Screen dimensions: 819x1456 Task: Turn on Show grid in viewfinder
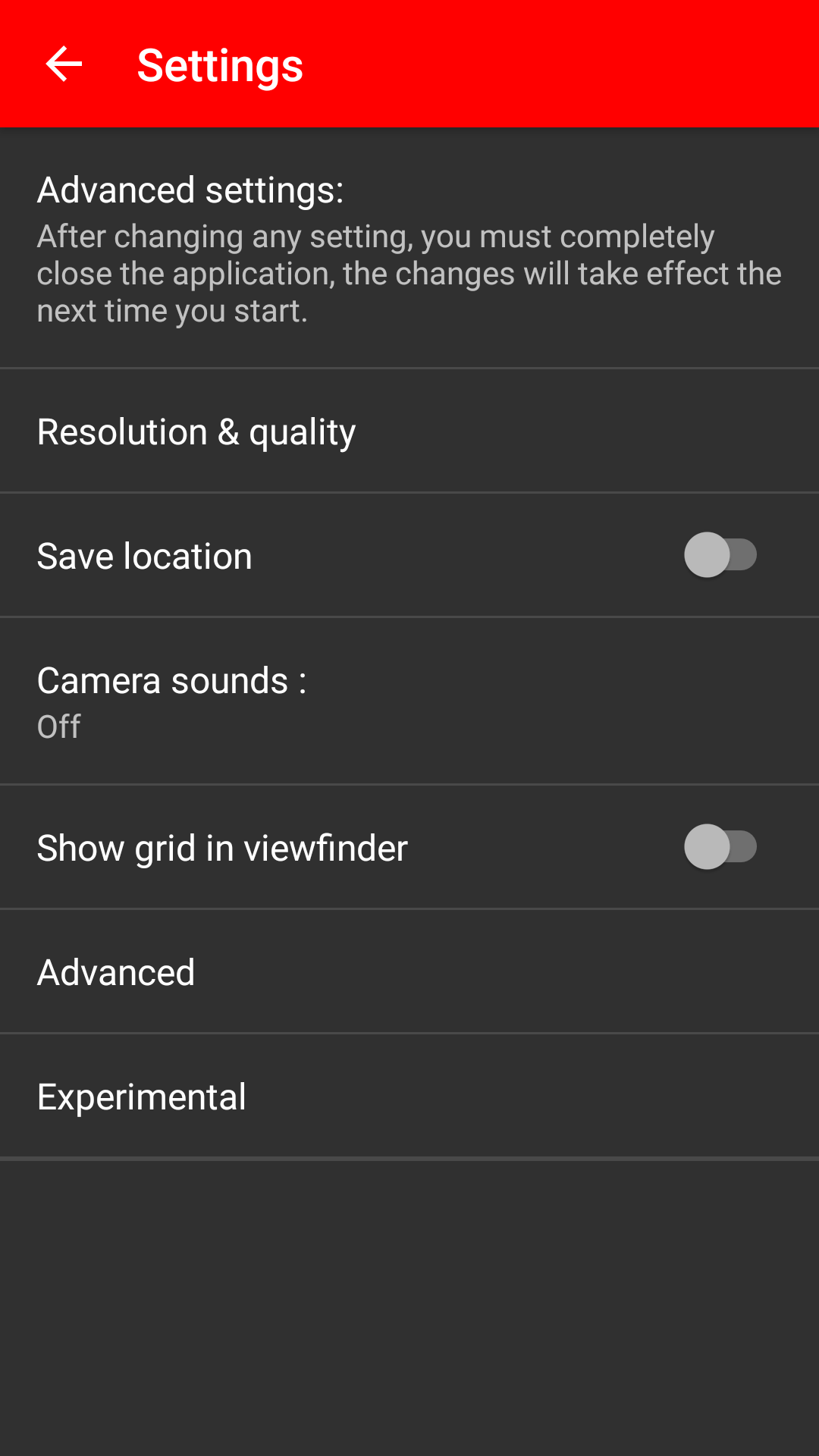coord(720,847)
